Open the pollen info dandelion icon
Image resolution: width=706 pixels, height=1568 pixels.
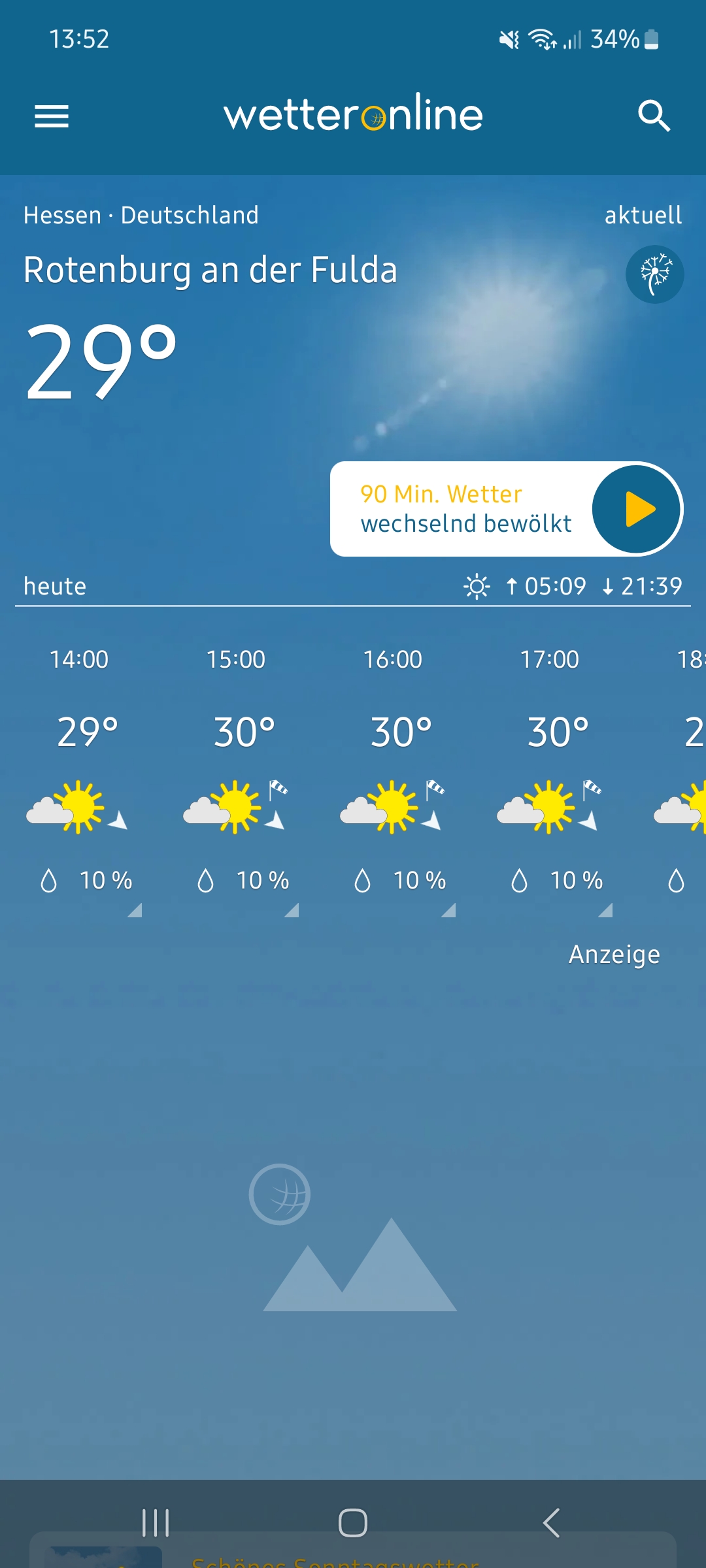point(655,274)
